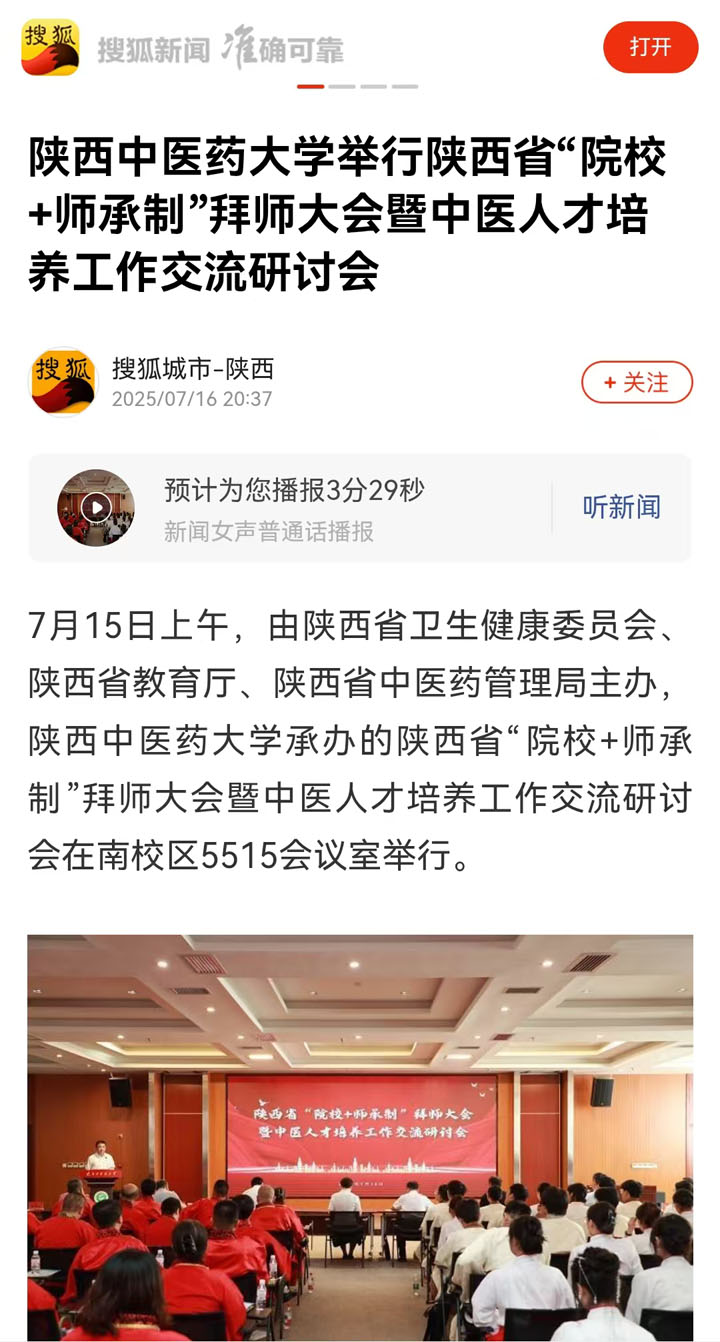Play the audio news broadcast thumbnail
The image size is (720, 1342).
tap(96, 508)
